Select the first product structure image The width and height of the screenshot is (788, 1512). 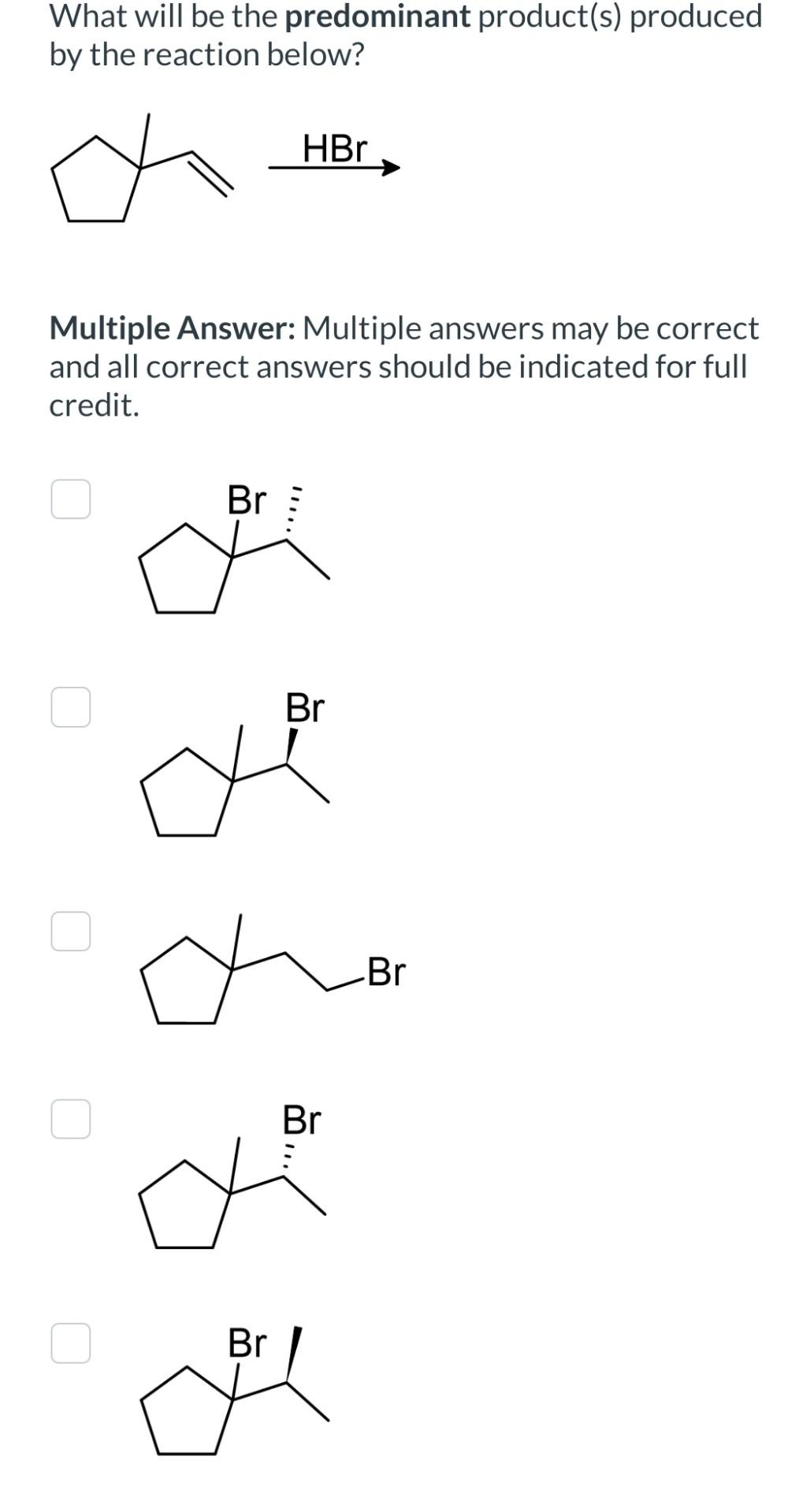(x=229, y=551)
